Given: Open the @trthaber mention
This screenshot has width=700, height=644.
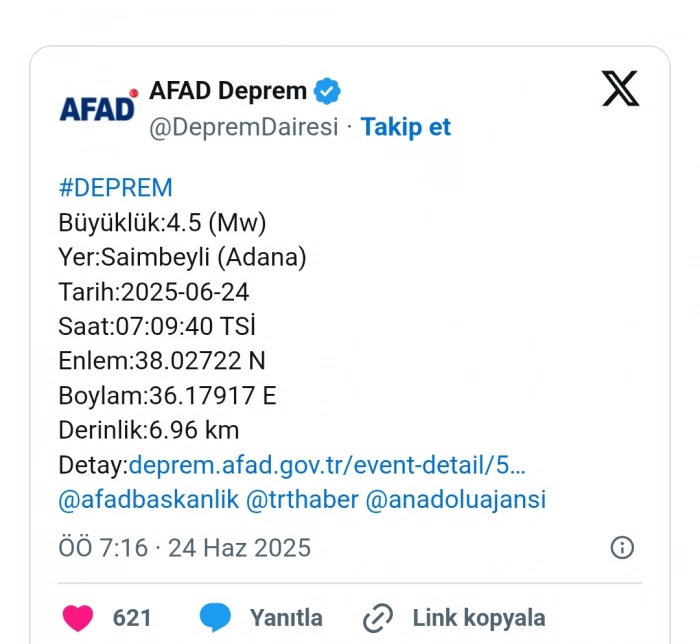Looking at the screenshot, I should pyautogui.click(x=302, y=500).
